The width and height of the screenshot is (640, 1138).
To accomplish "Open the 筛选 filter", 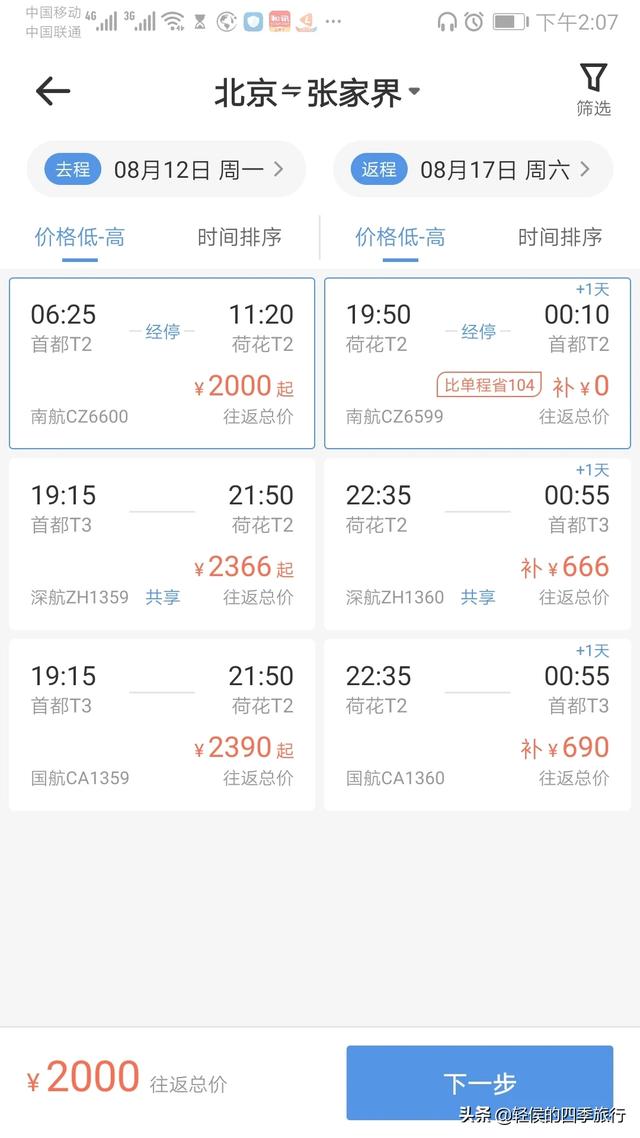I will tap(593, 90).
